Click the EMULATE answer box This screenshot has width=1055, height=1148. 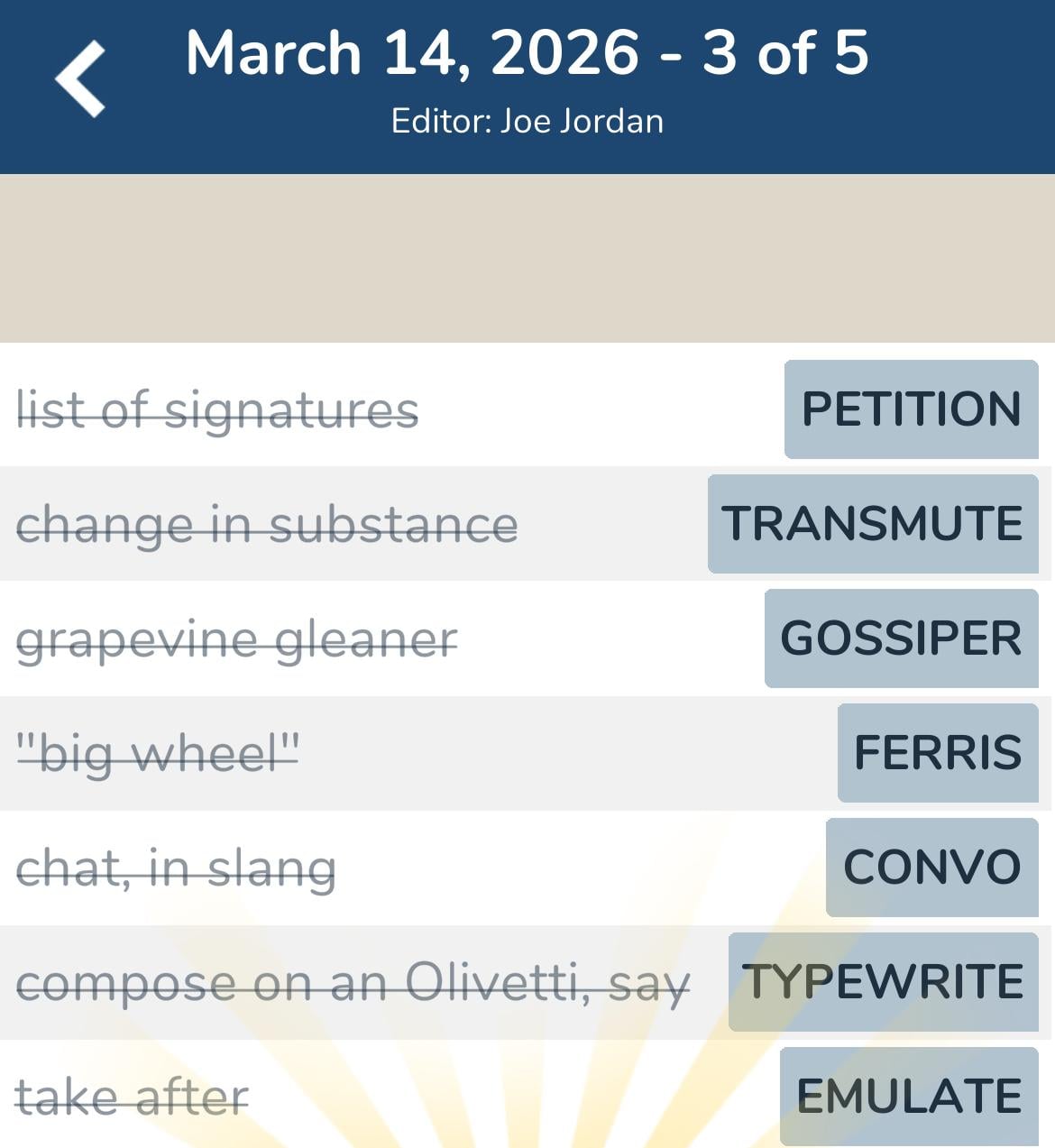coord(905,1097)
